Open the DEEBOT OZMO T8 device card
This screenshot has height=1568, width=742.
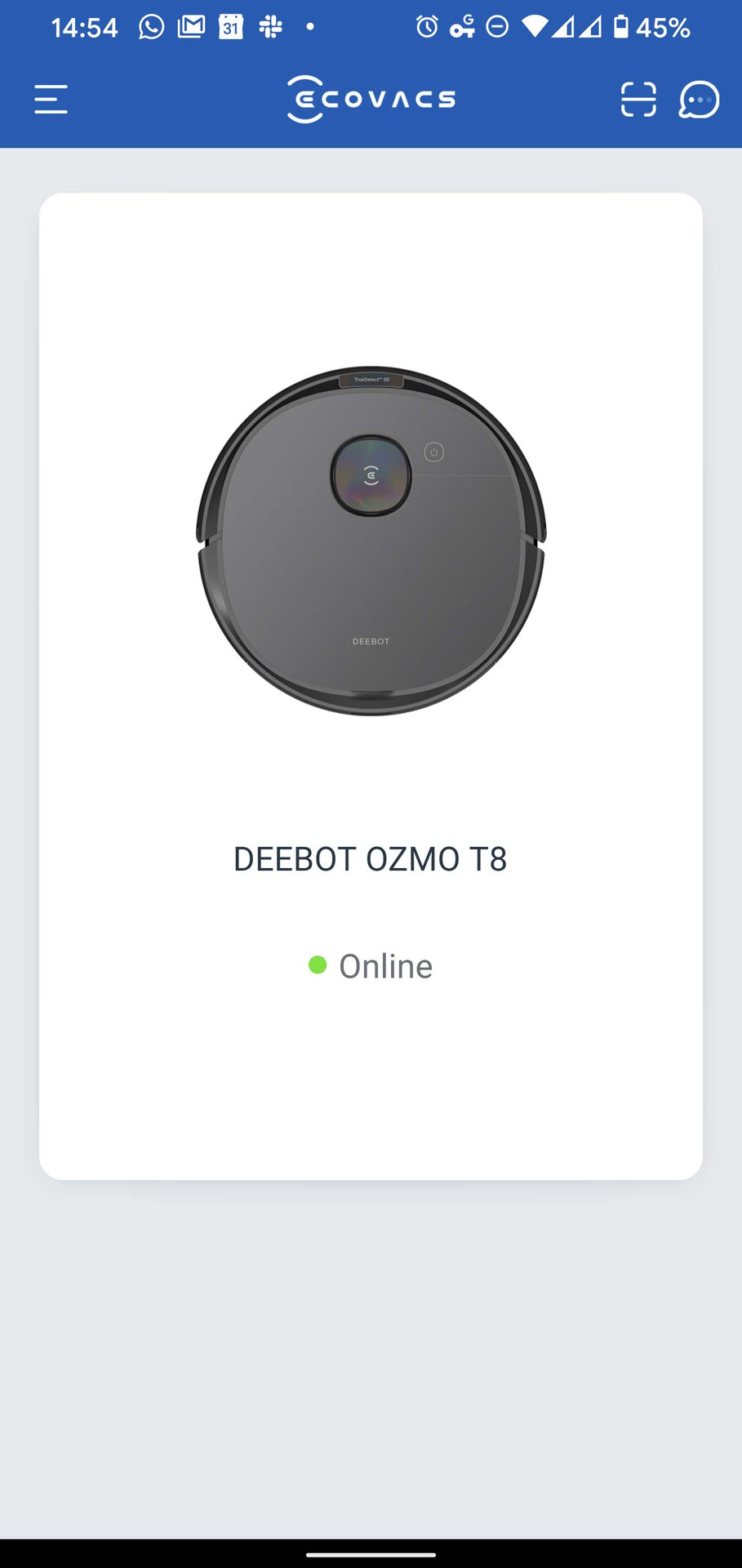[371, 686]
